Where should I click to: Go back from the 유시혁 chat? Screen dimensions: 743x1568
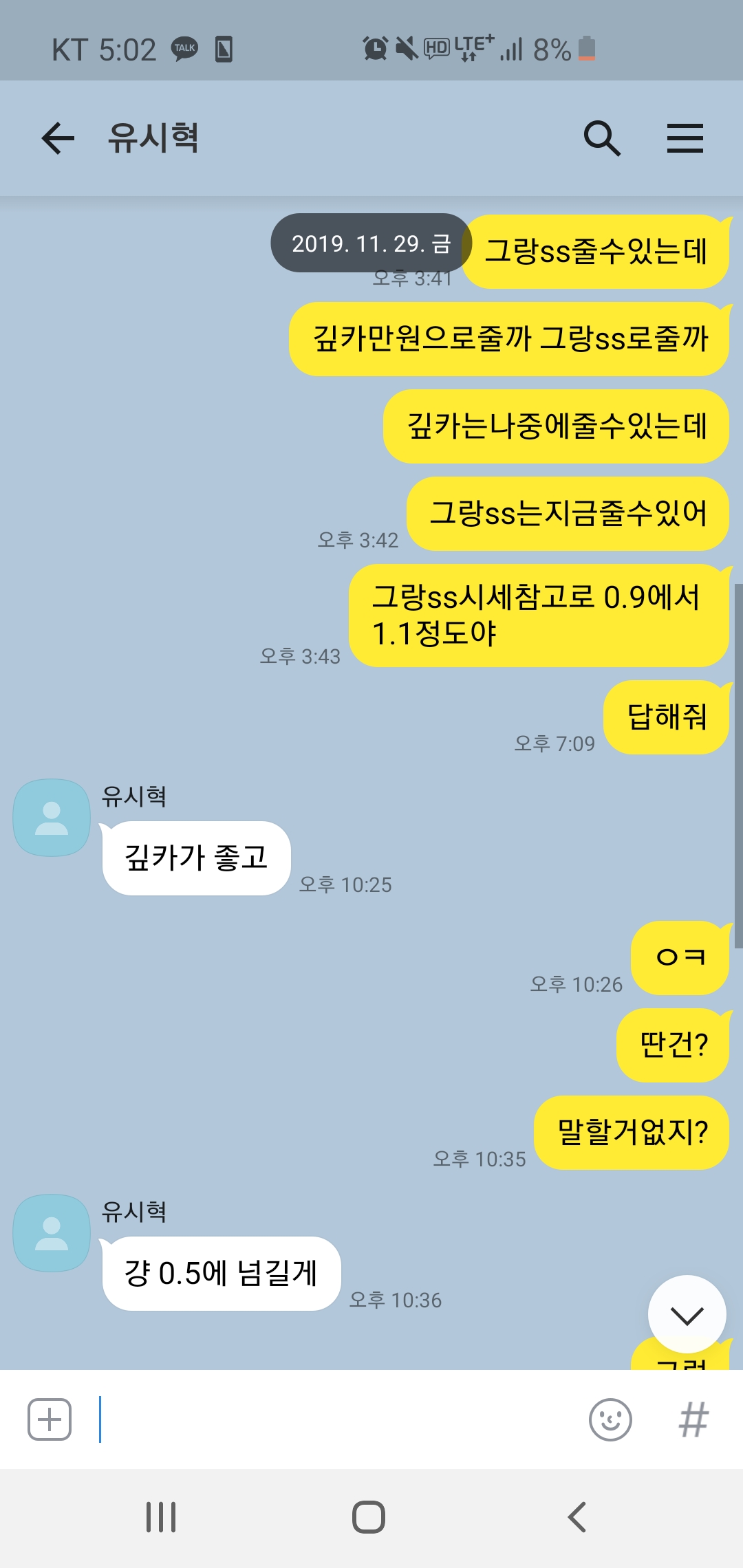(x=58, y=139)
